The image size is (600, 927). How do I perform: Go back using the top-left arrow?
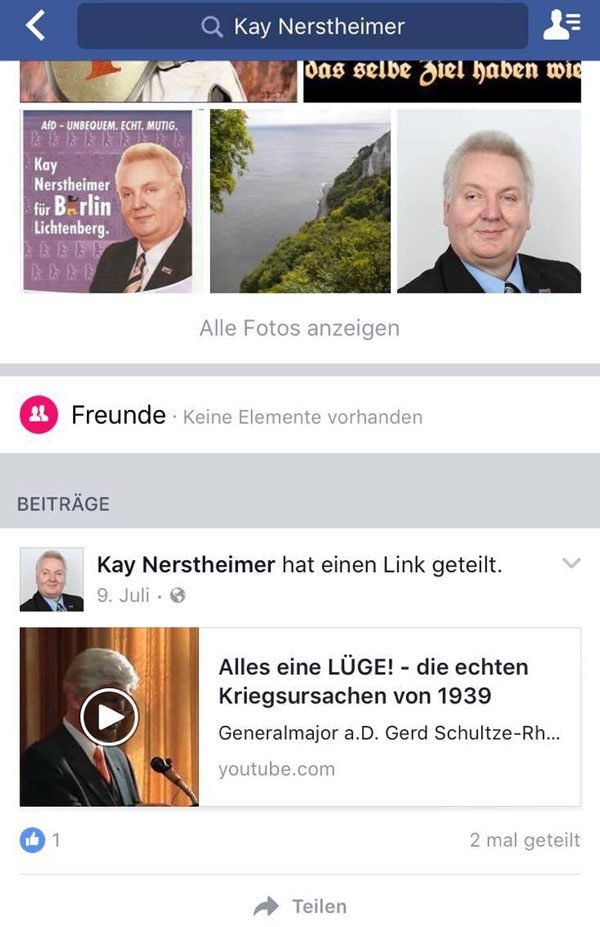point(36,26)
